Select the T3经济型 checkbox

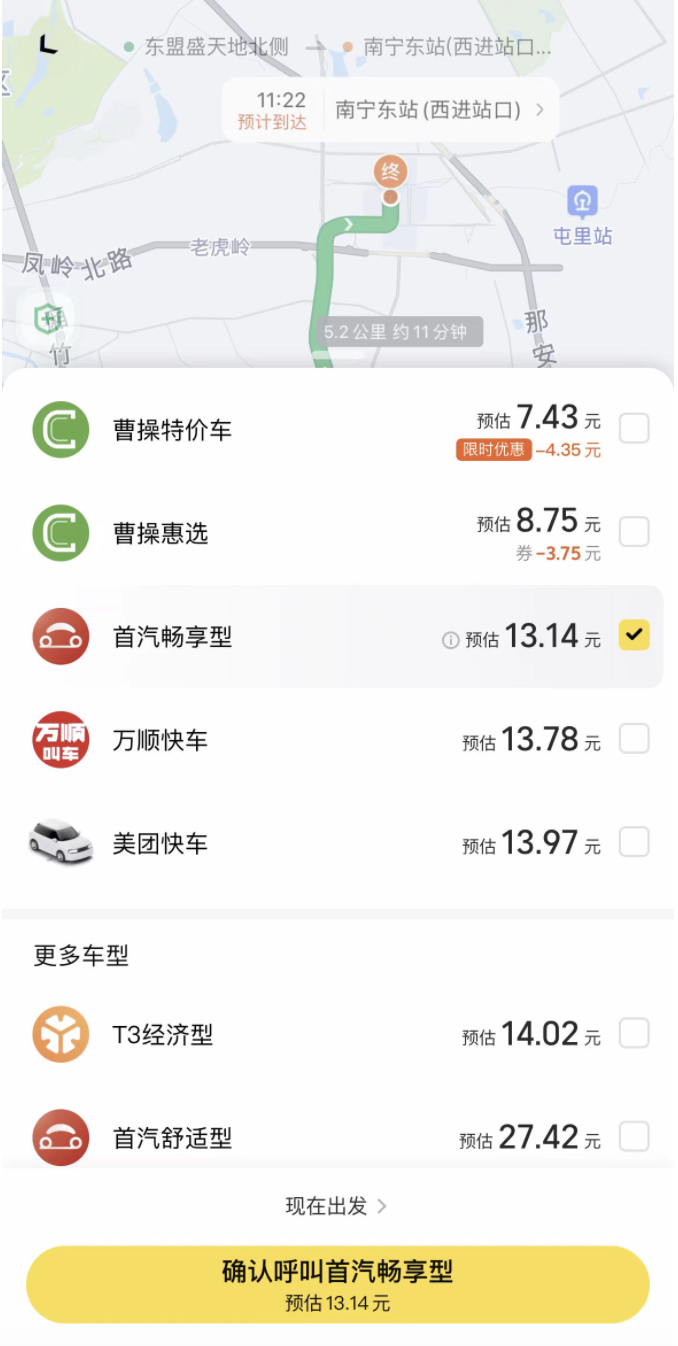[634, 1033]
